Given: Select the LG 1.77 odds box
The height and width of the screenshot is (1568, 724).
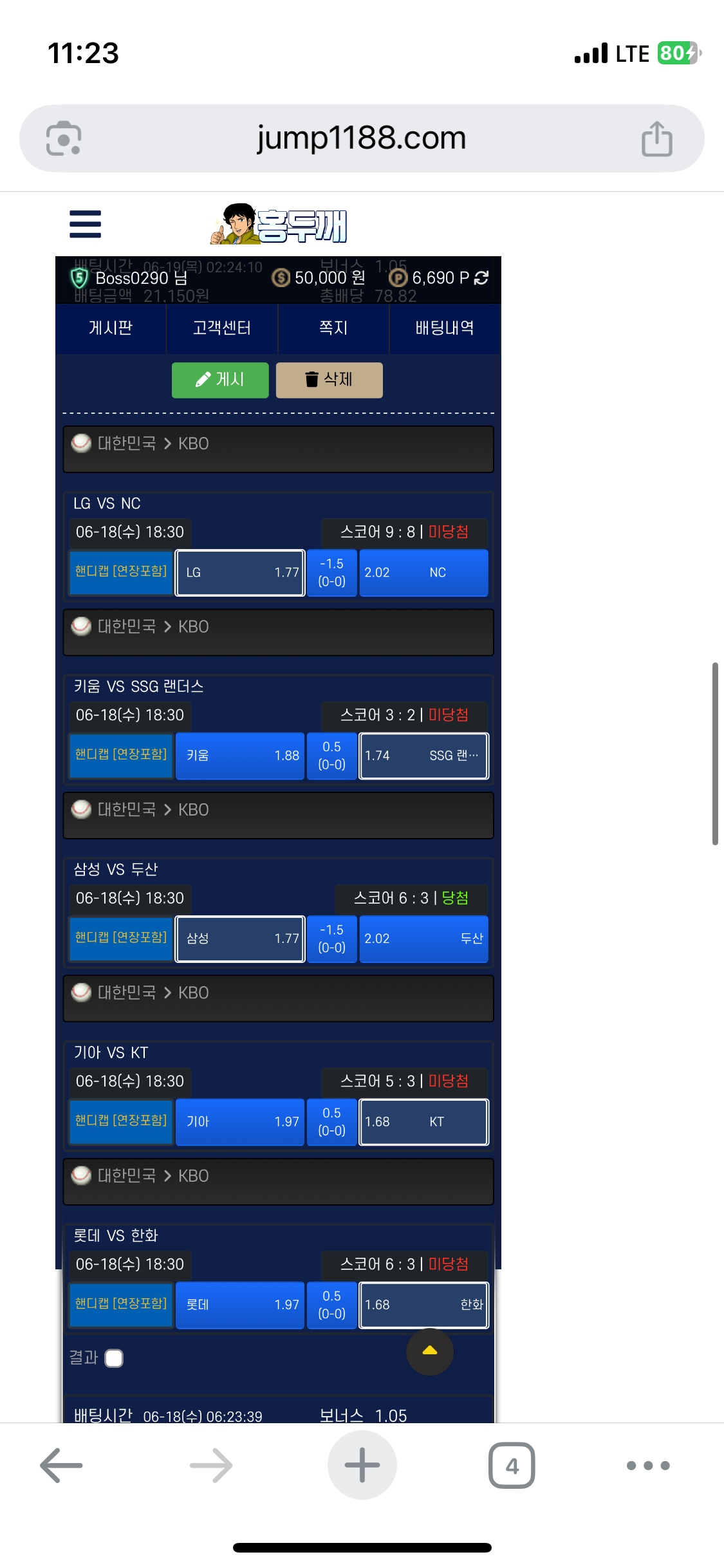Looking at the screenshot, I should 240,573.
